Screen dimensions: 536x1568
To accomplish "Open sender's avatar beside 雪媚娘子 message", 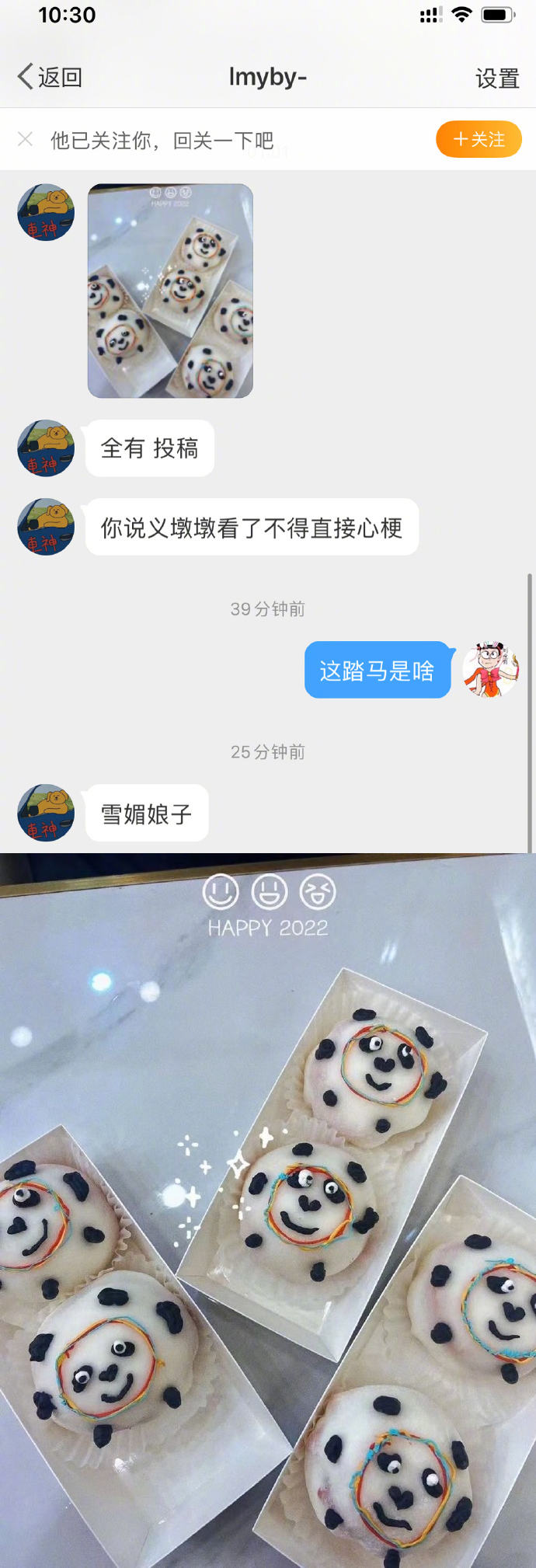I will 46,813.
